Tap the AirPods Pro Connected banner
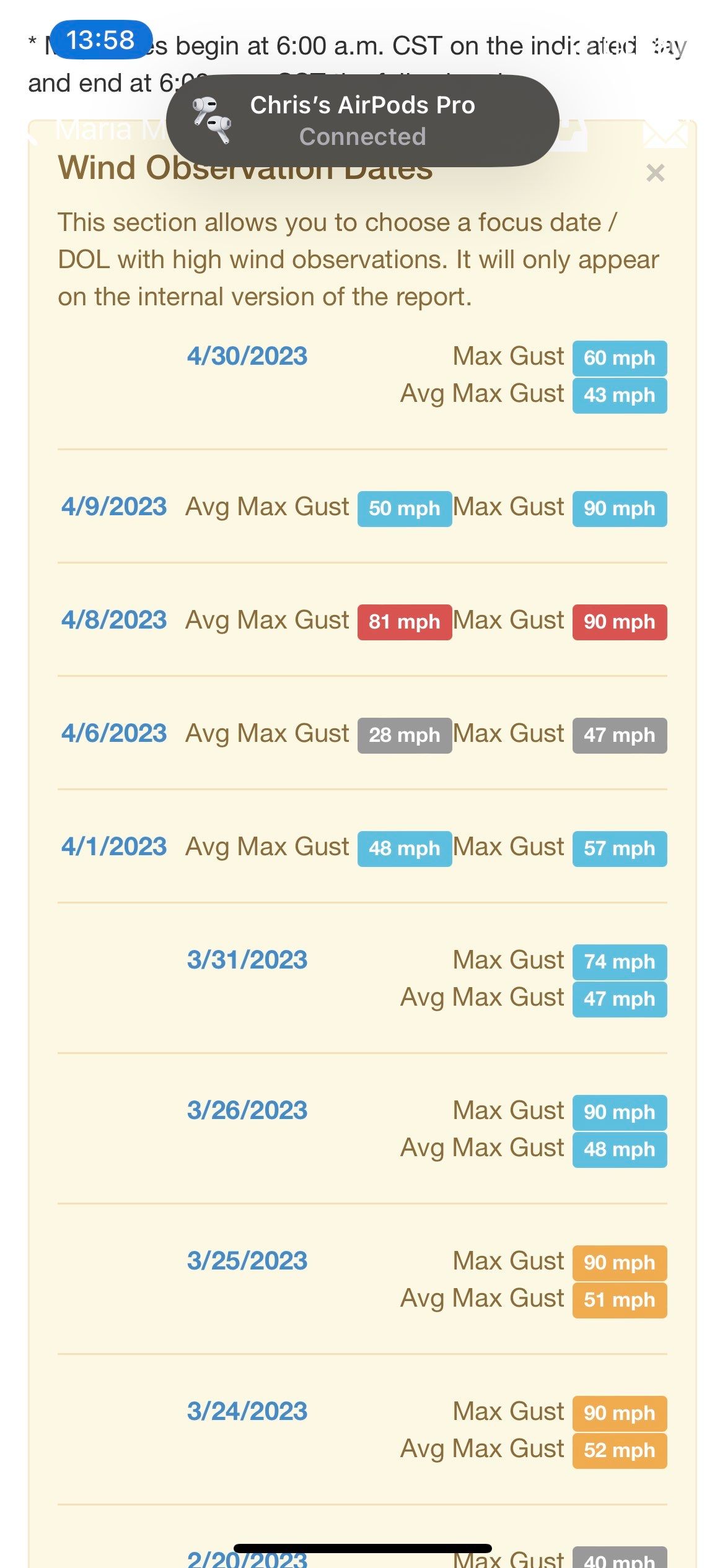725x1568 pixels. (x=362, y=121)
